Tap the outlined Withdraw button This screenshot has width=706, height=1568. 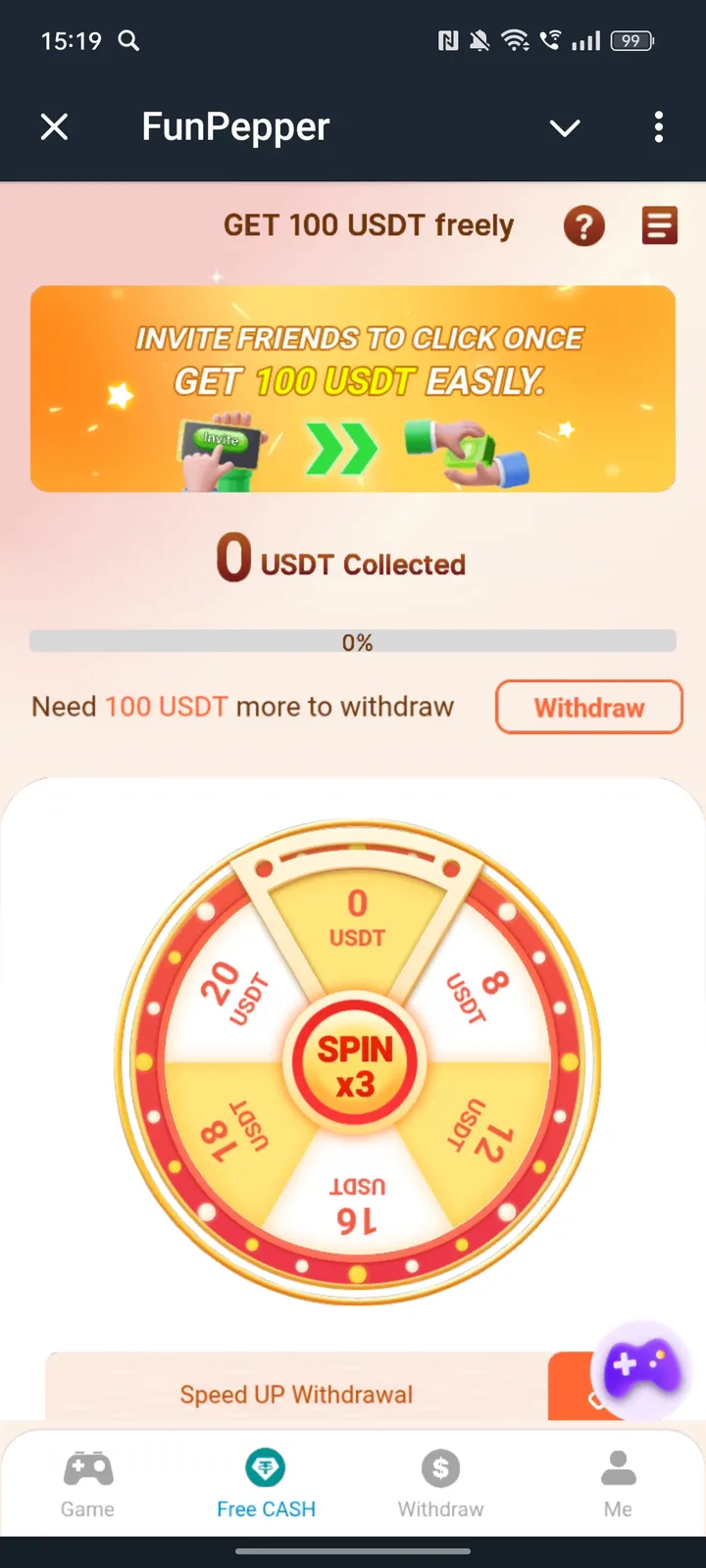pos(588,707)
